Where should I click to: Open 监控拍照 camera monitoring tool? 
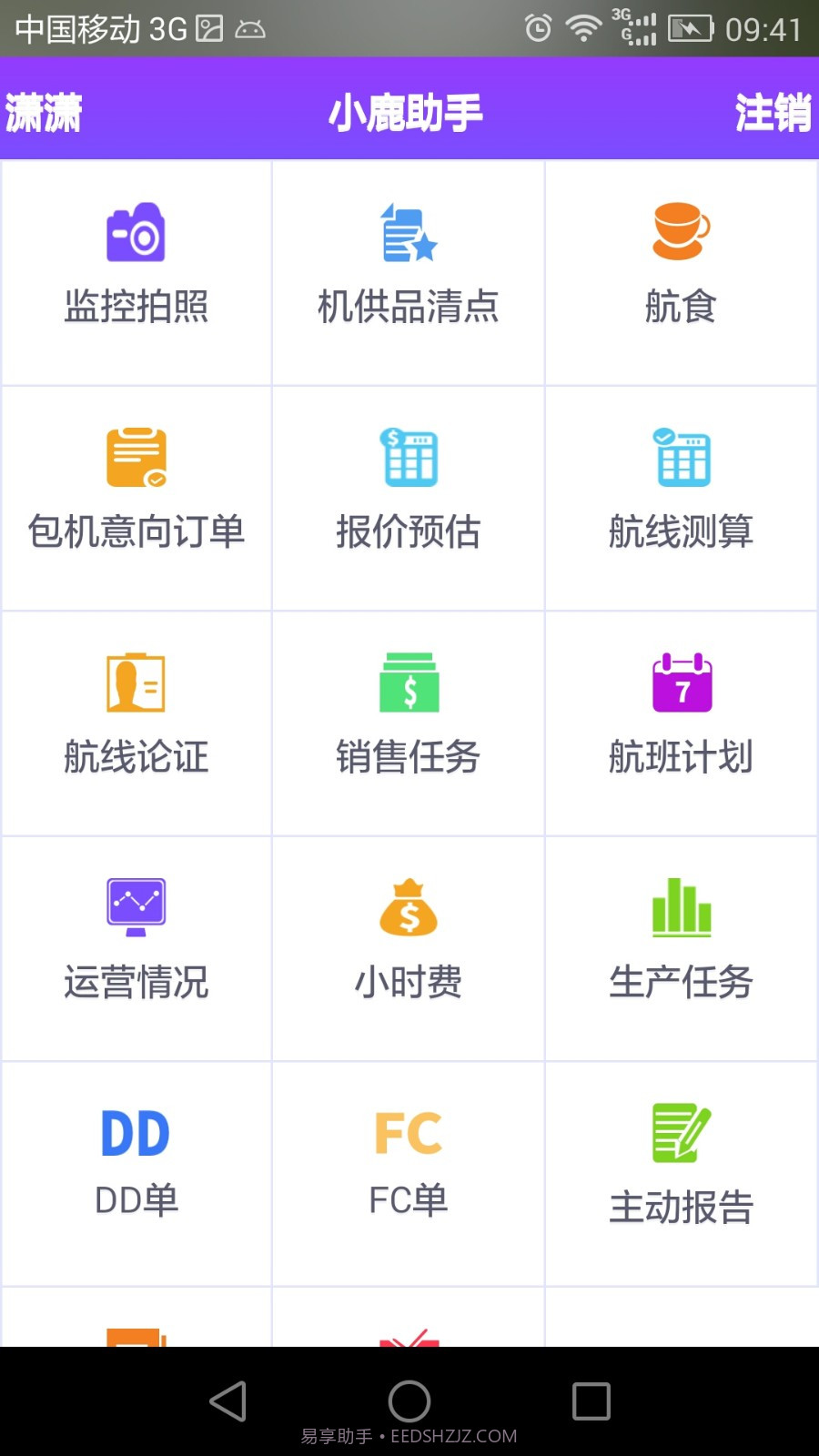click(135, 271)
